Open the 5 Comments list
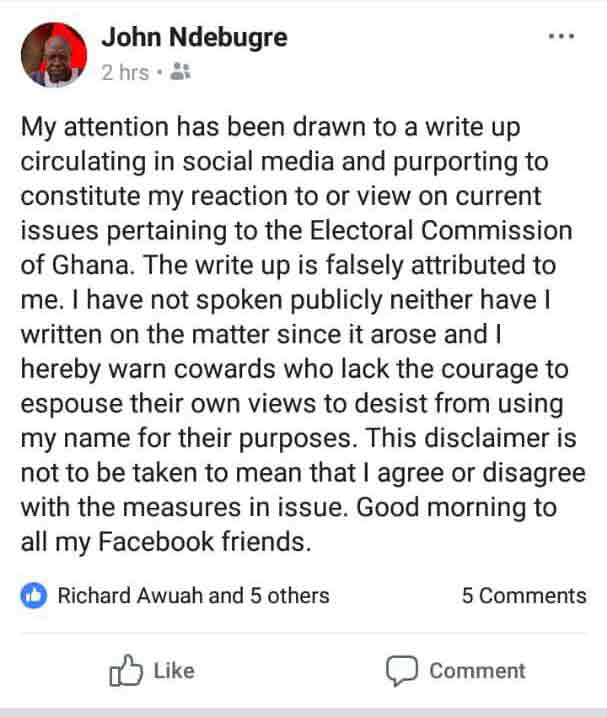The width and height of the screenshot is (607, 717). pos(523,595)
